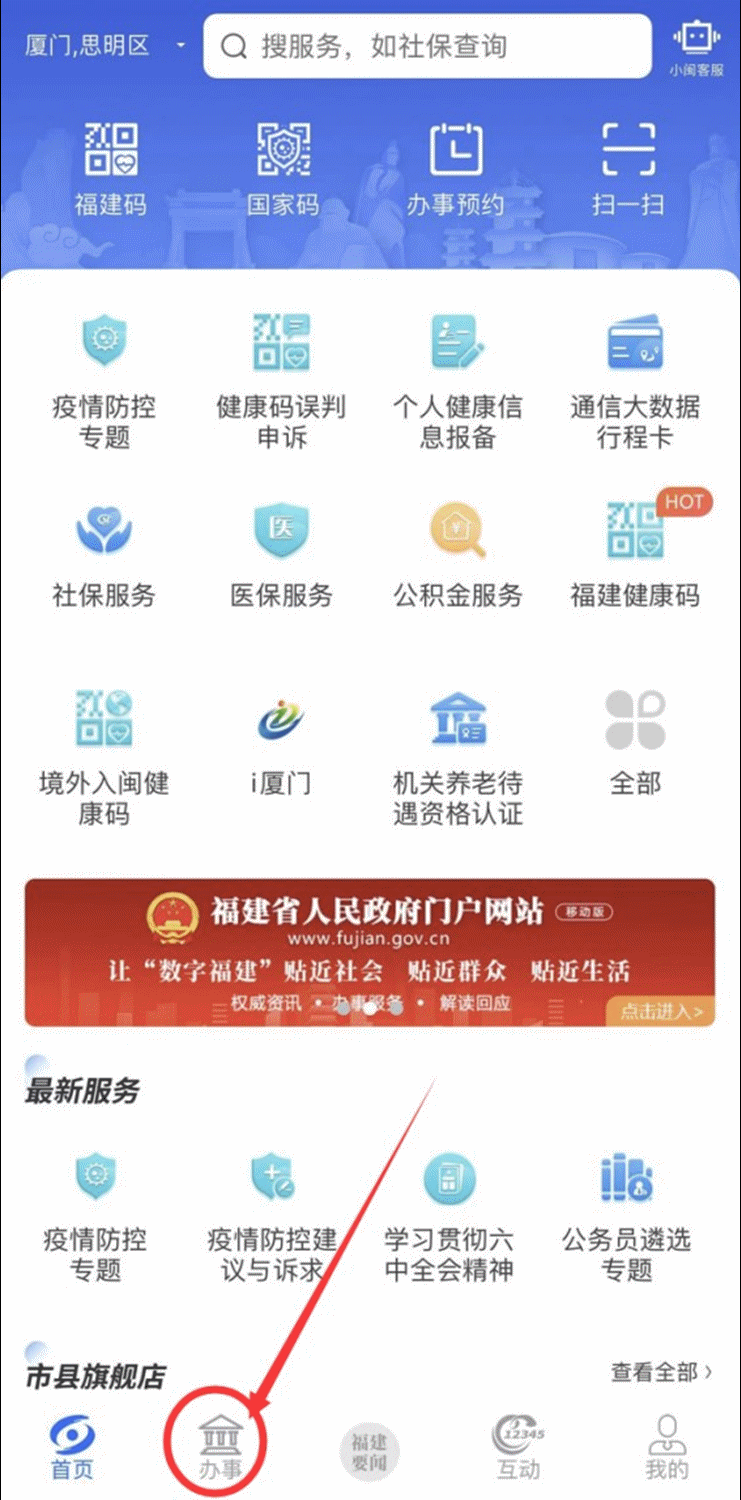Tap 查看全部 next to 市县旗舰店

(x=661, y=1372)
